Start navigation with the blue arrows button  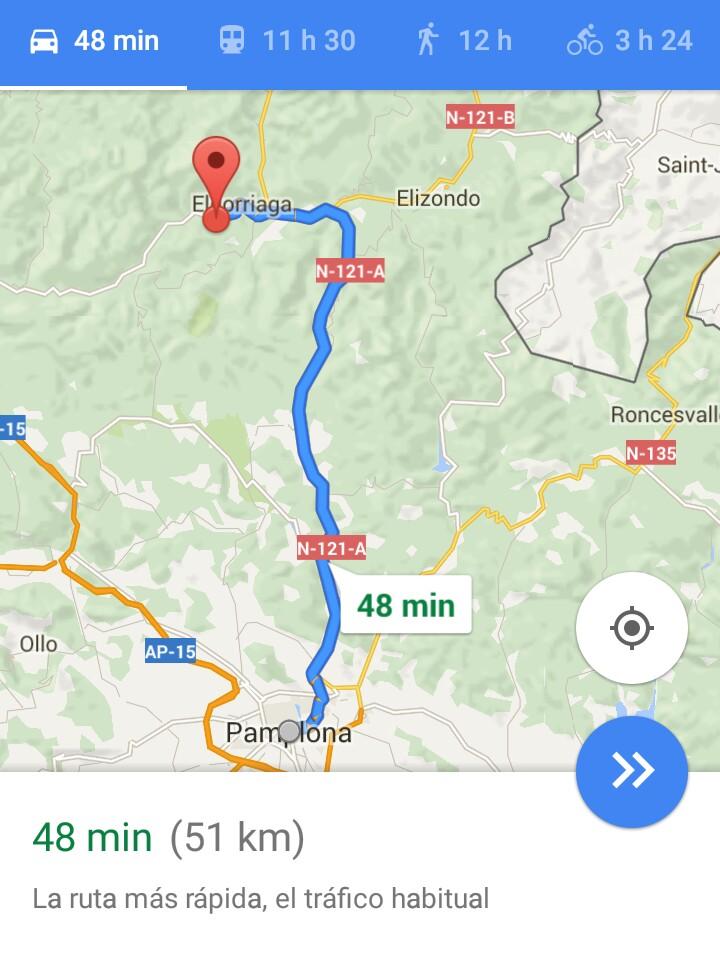click(631, 771)
